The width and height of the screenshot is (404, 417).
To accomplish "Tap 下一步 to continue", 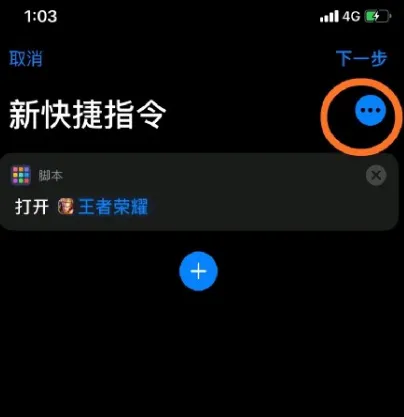I will pos(362,59).
